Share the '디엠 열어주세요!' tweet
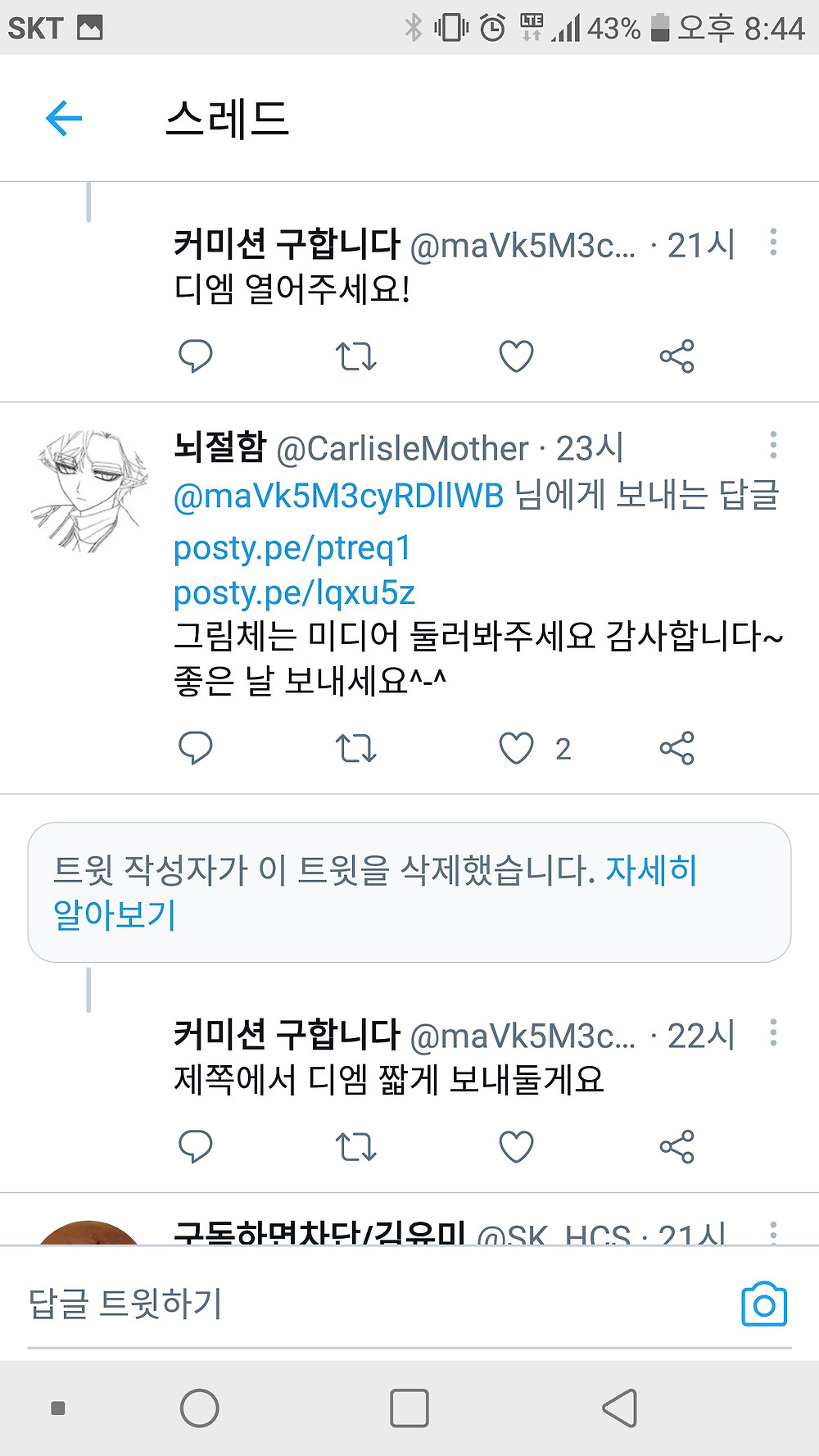The width and height of the screenshot is (819, 1456). click(x=676, y=356)
